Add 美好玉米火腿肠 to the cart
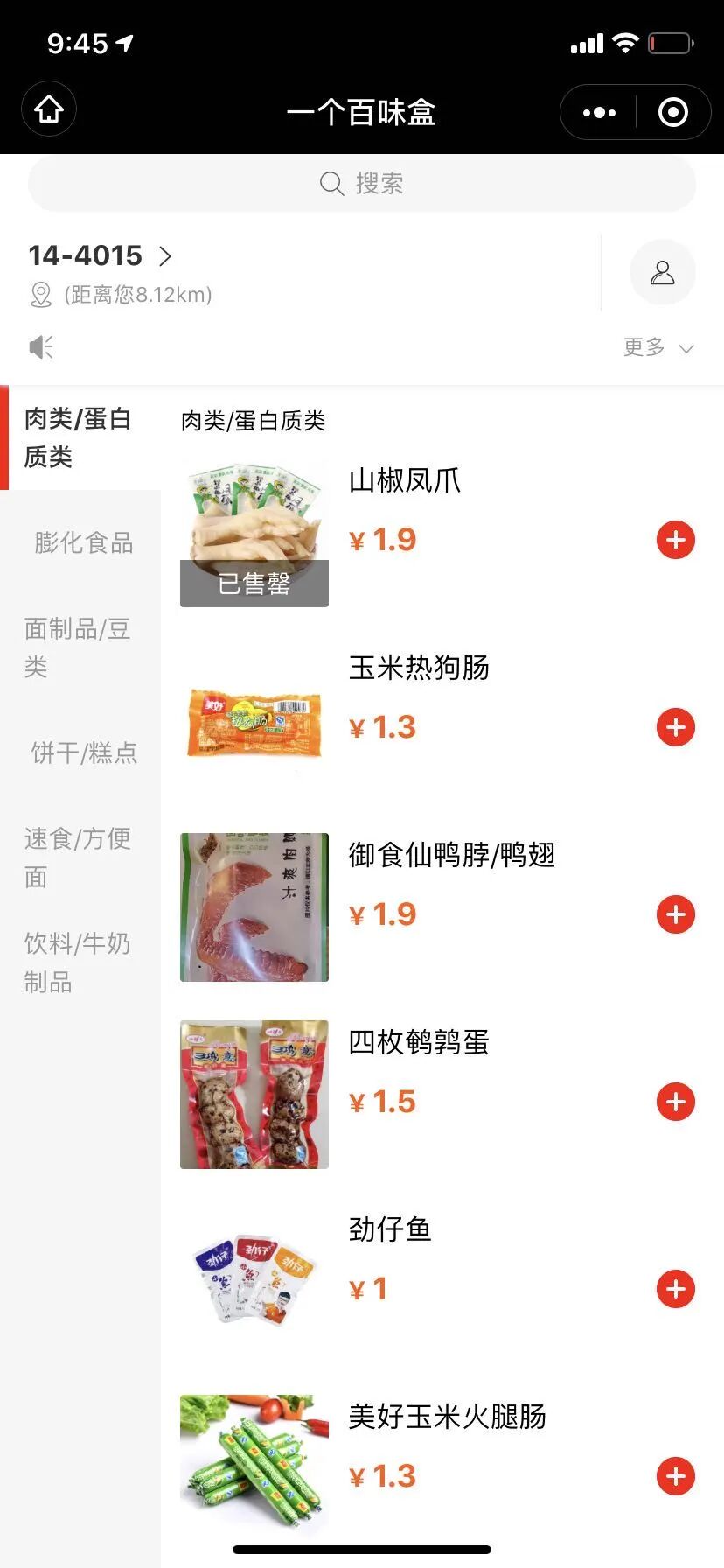724x1568 pixels. point(675,1476)
